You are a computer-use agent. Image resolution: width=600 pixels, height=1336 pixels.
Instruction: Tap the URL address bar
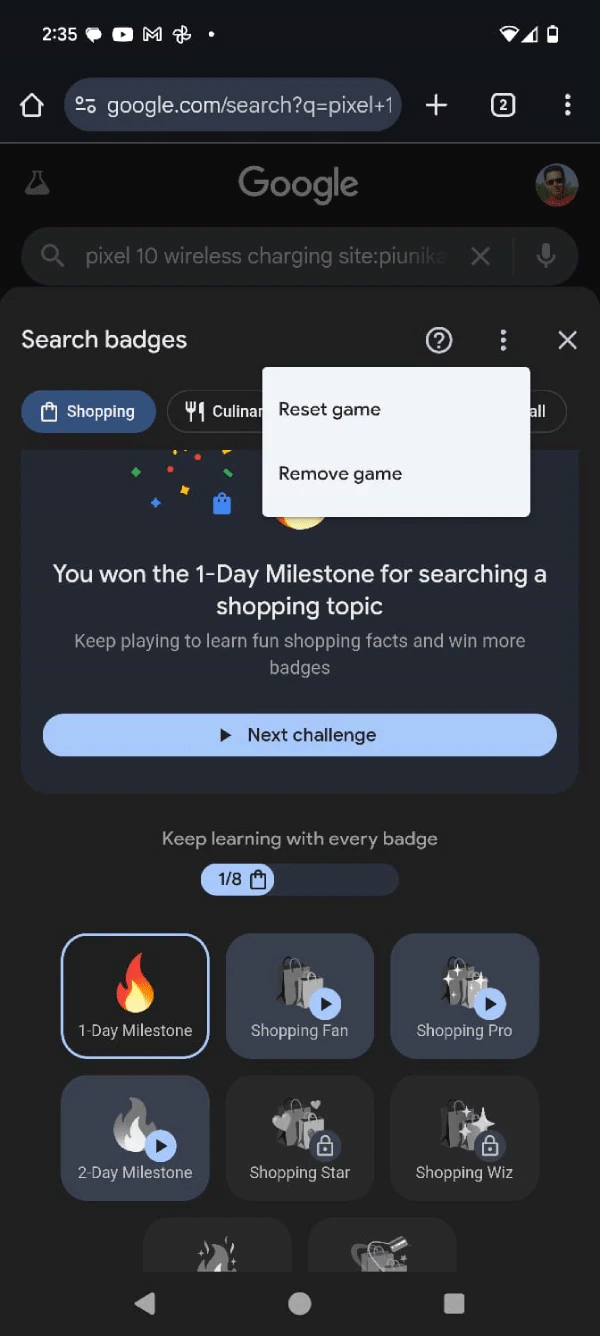233,105
